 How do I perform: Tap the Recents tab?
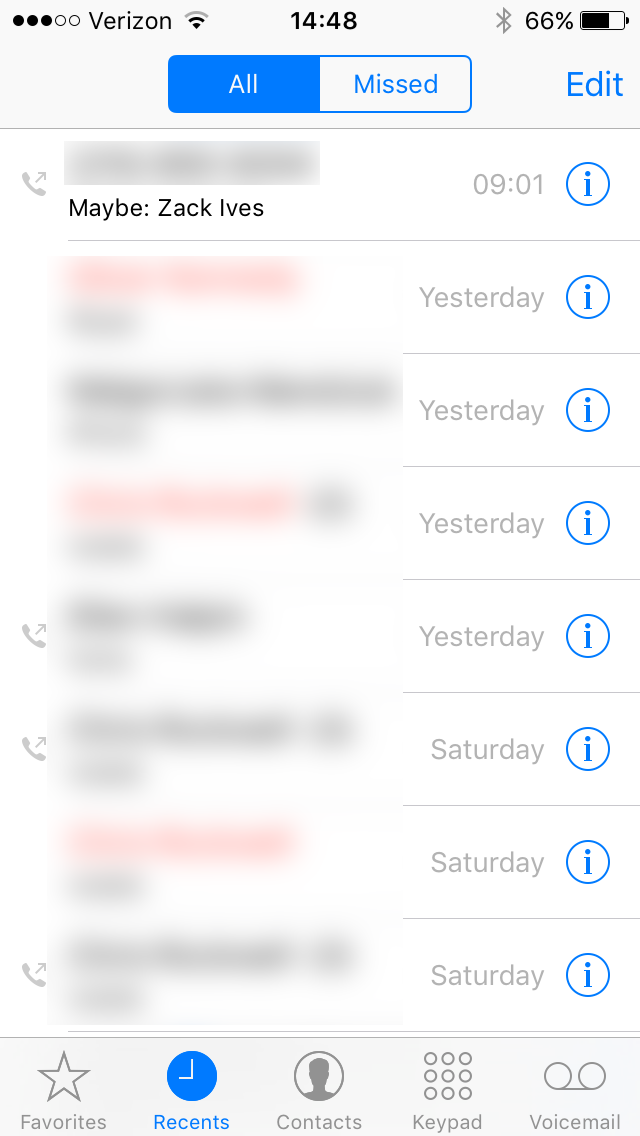191,1090
